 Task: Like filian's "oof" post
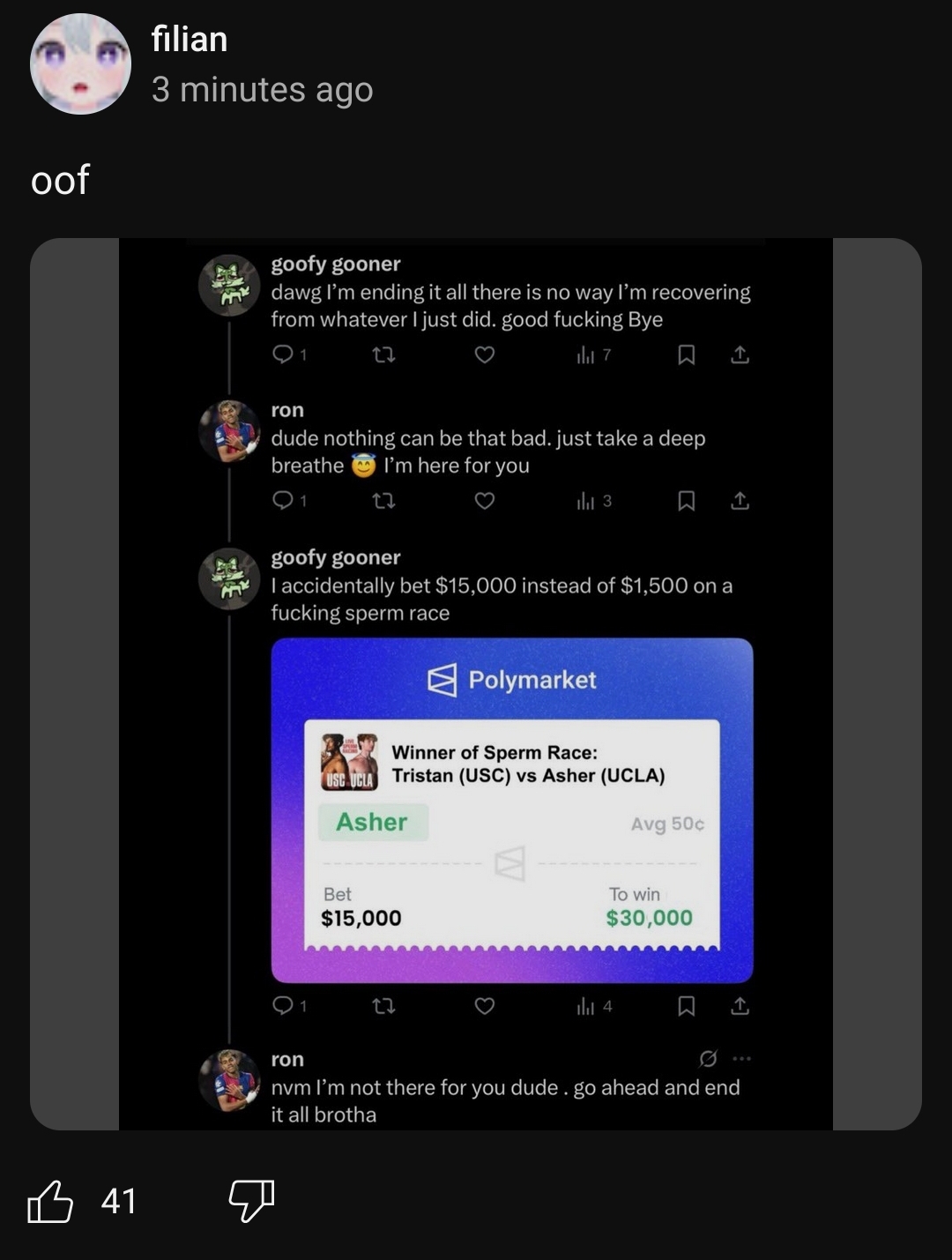[x=50, y=1201]
